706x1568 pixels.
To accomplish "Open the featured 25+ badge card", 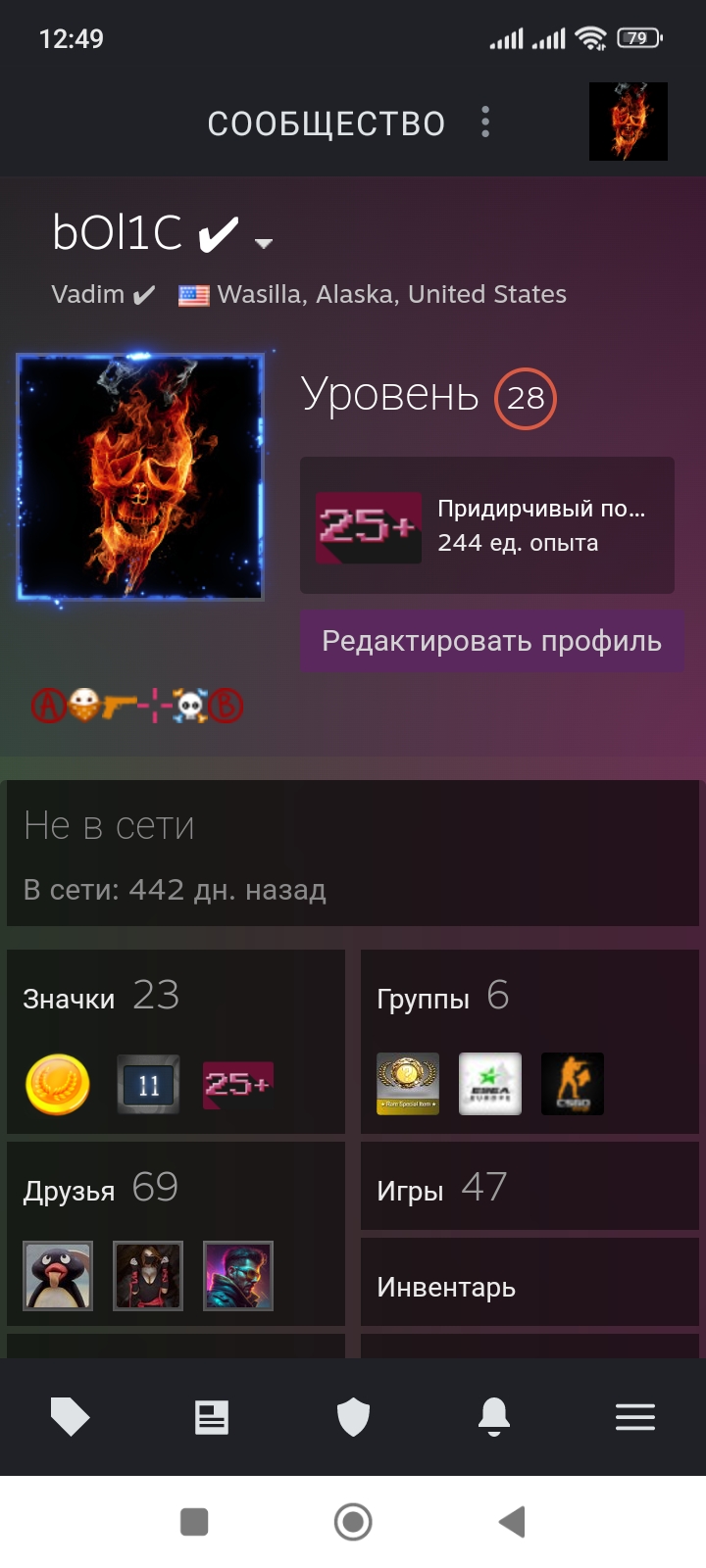I will pos(487,525).
